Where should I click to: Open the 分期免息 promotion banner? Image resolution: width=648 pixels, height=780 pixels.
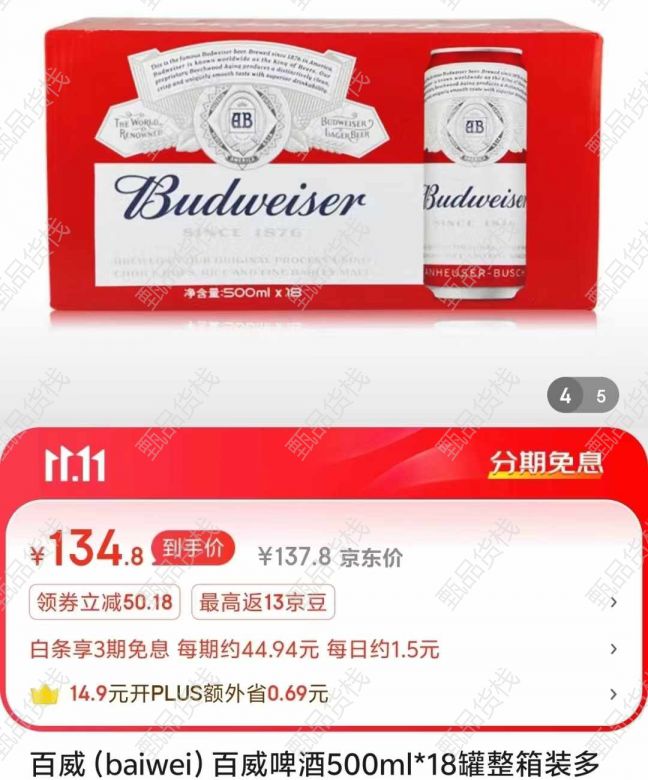(x=545, y=463)
